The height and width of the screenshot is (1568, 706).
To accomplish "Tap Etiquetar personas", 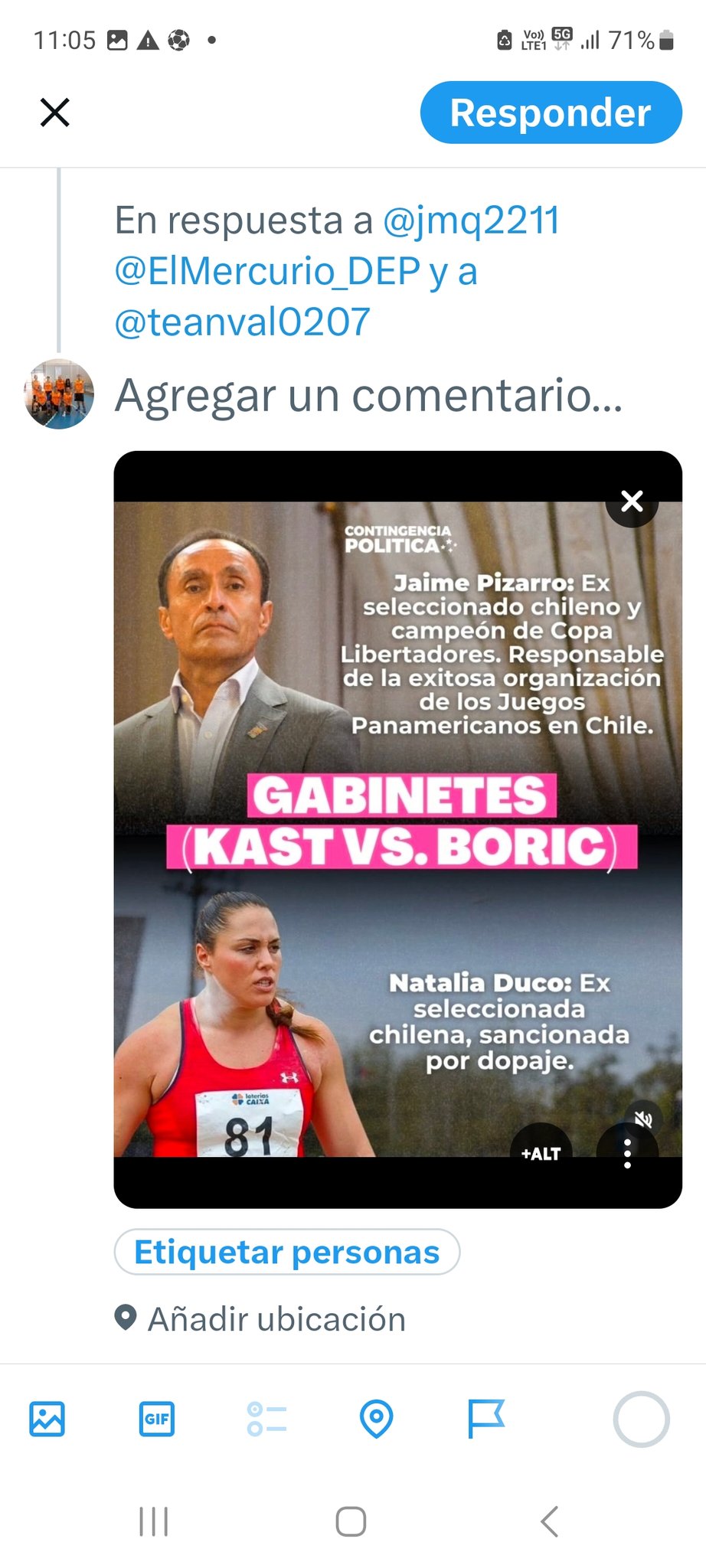I will (x=286, y=1253).
